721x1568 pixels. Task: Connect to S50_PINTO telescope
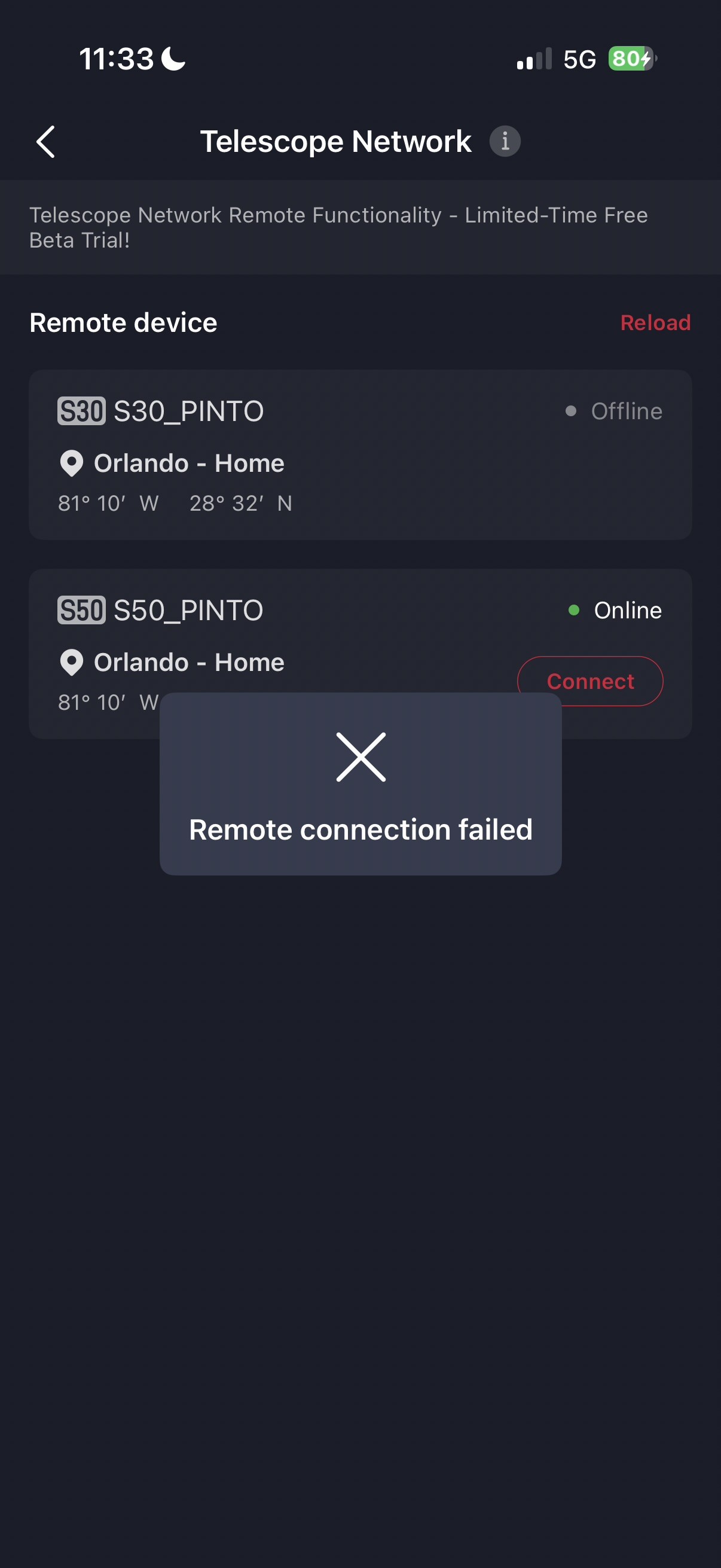[589, 681]
